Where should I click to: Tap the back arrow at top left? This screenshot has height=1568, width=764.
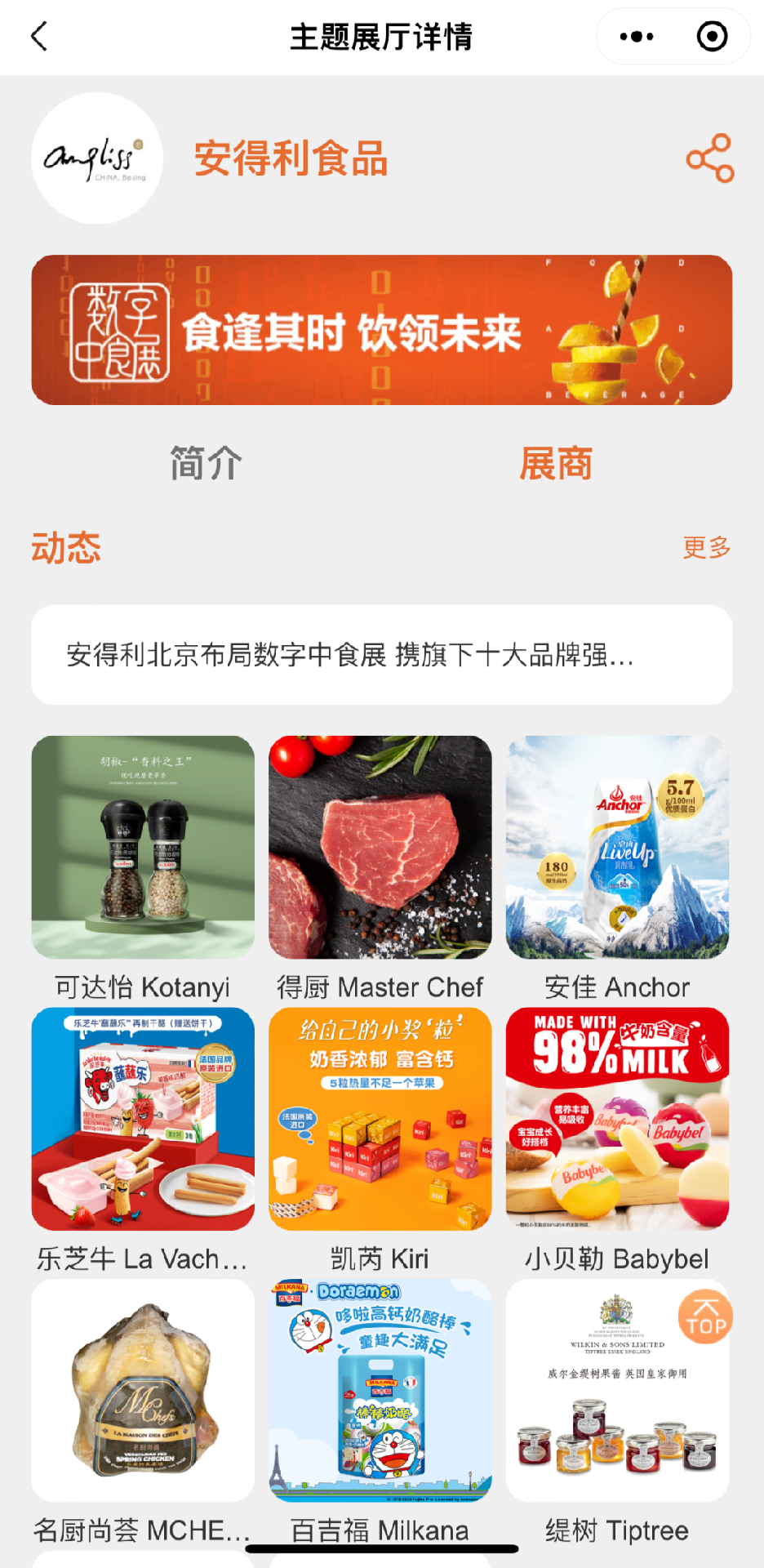coord(38,37)
